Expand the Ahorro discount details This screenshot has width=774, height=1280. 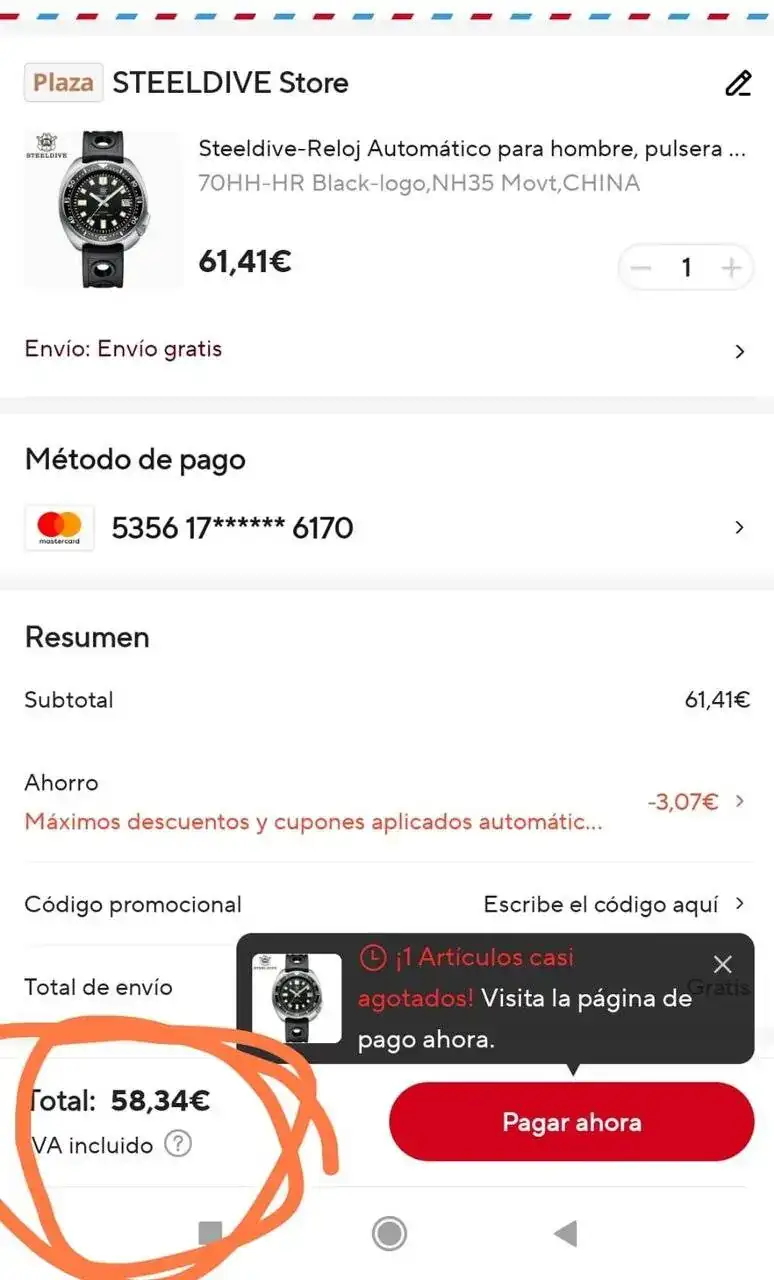[738, 801]
